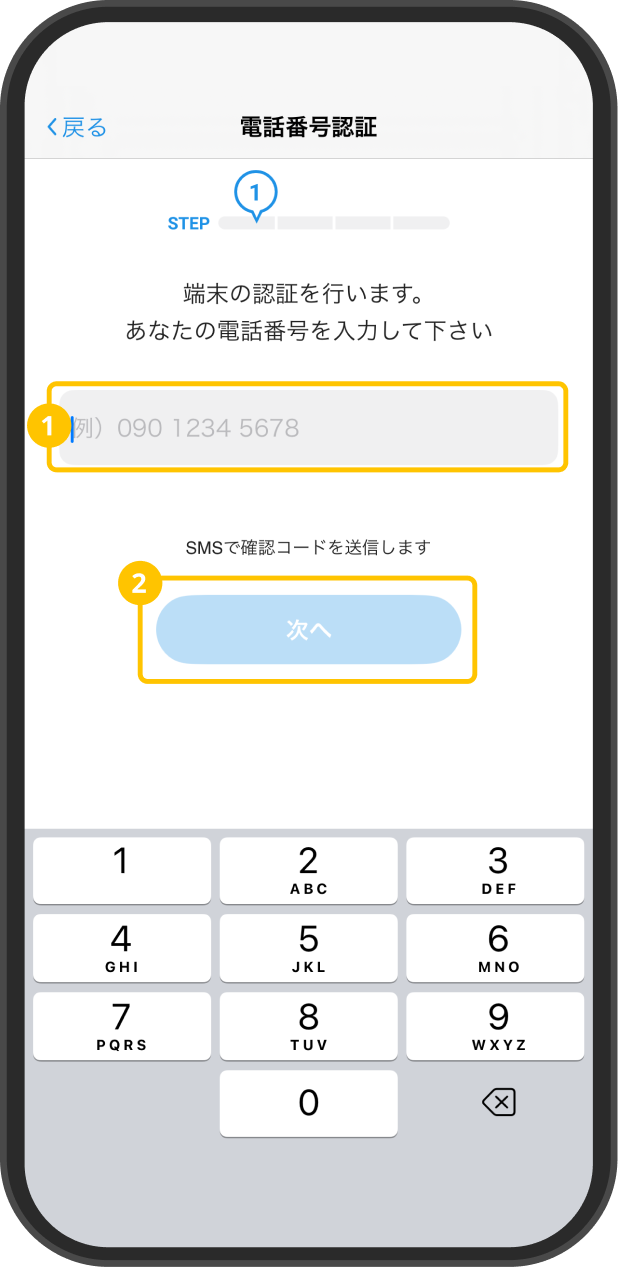Delete a digit with the backspace key

tap(498, 1103)
